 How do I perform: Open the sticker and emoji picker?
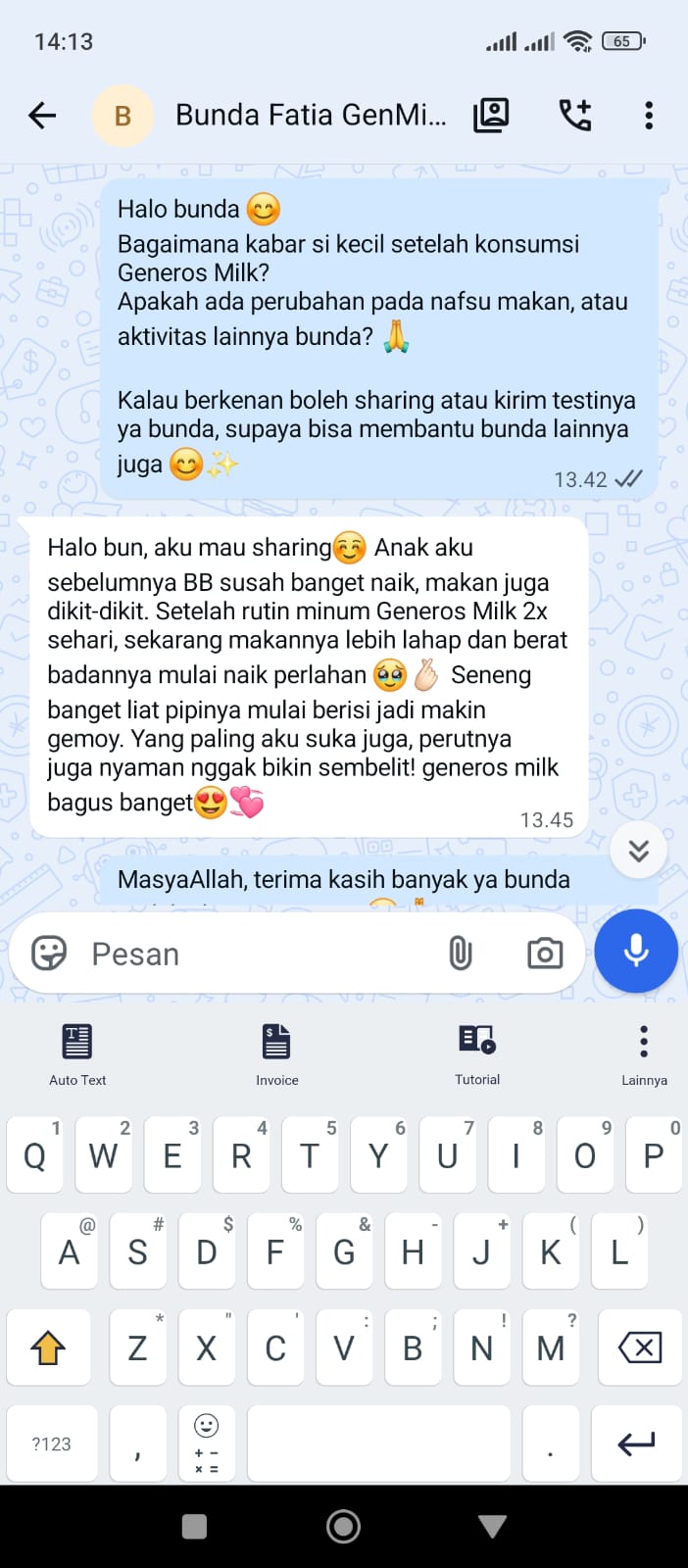pos(49,953)
